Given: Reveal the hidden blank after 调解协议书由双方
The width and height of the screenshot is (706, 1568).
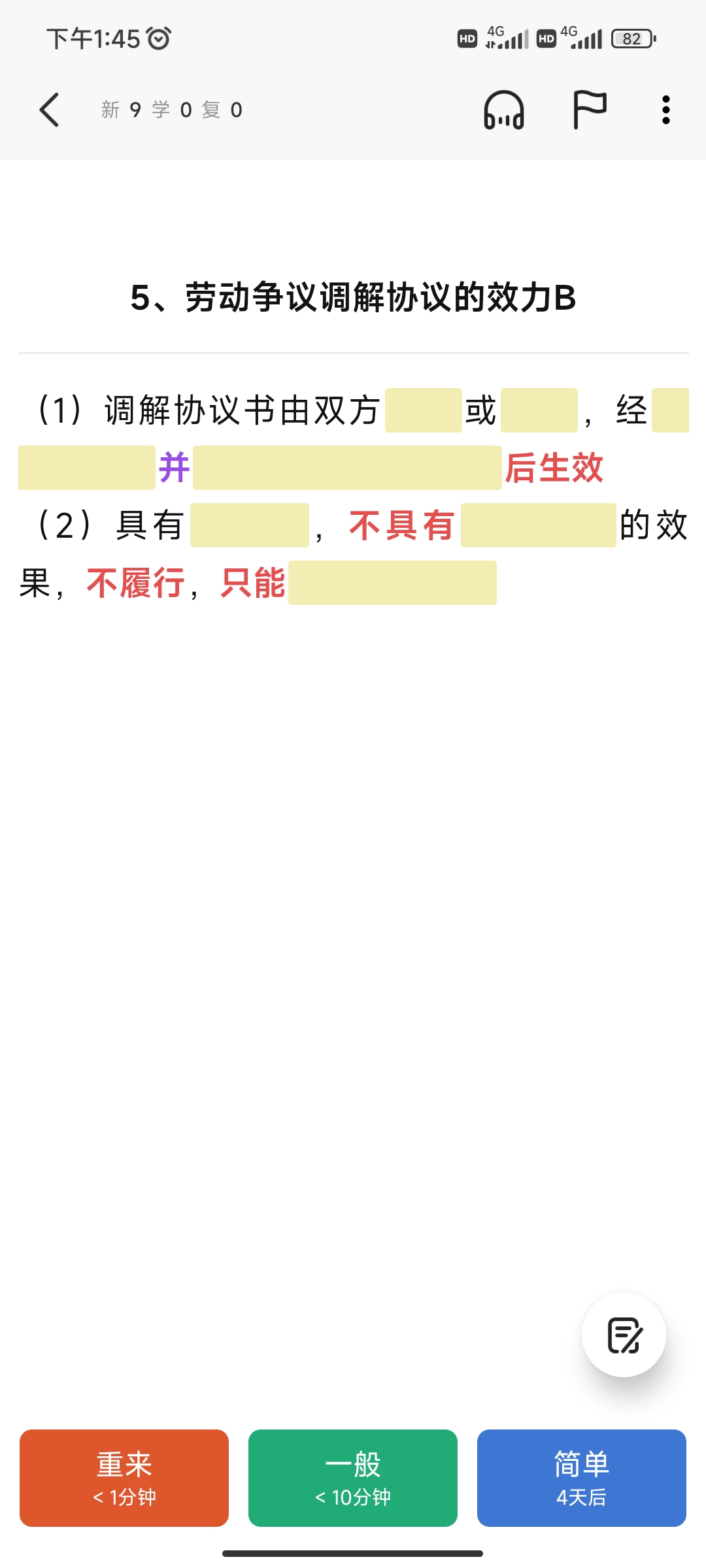Looking at the screenshot, I should click(424, 410).
